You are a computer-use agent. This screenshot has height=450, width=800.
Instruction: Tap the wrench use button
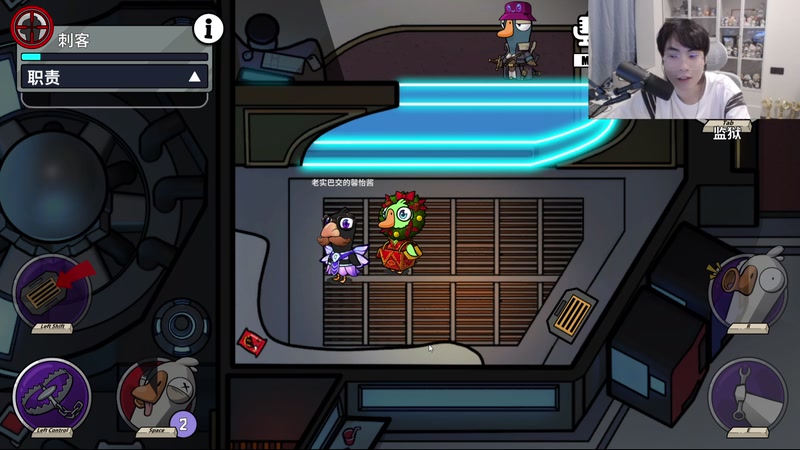click(x=747, y=396)
